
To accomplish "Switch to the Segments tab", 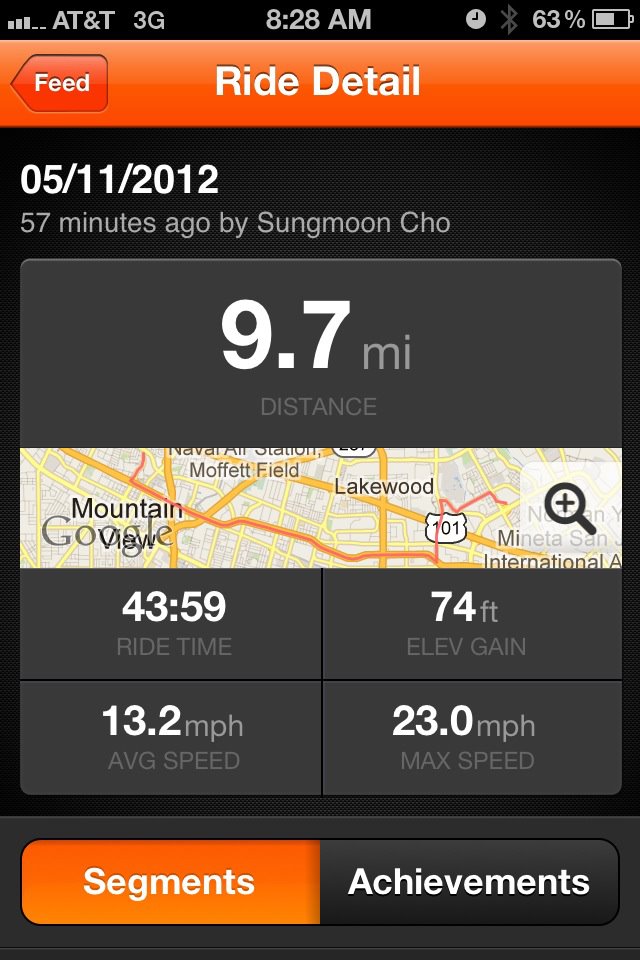I will 170,882.
